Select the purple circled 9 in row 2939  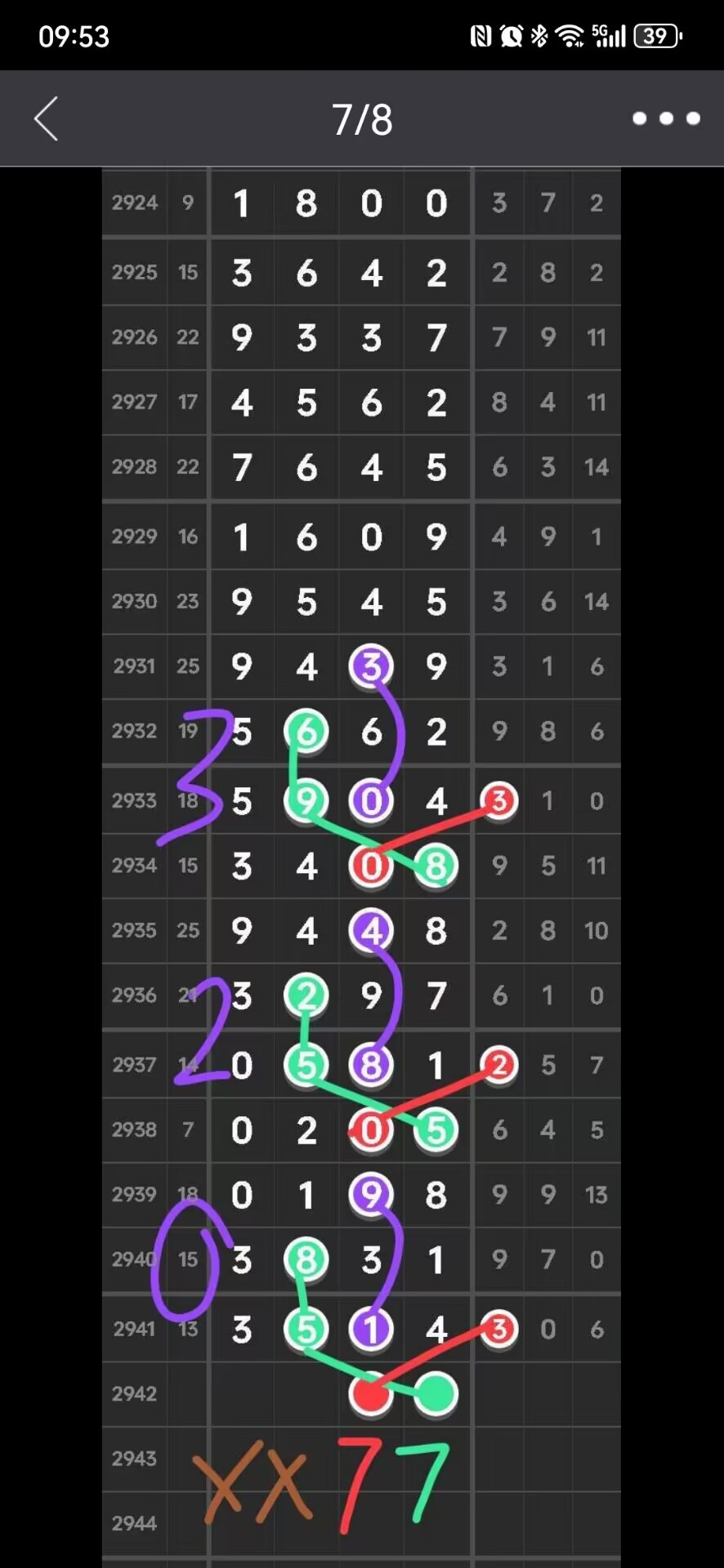pyautogui.click(x=370, y=1195)
